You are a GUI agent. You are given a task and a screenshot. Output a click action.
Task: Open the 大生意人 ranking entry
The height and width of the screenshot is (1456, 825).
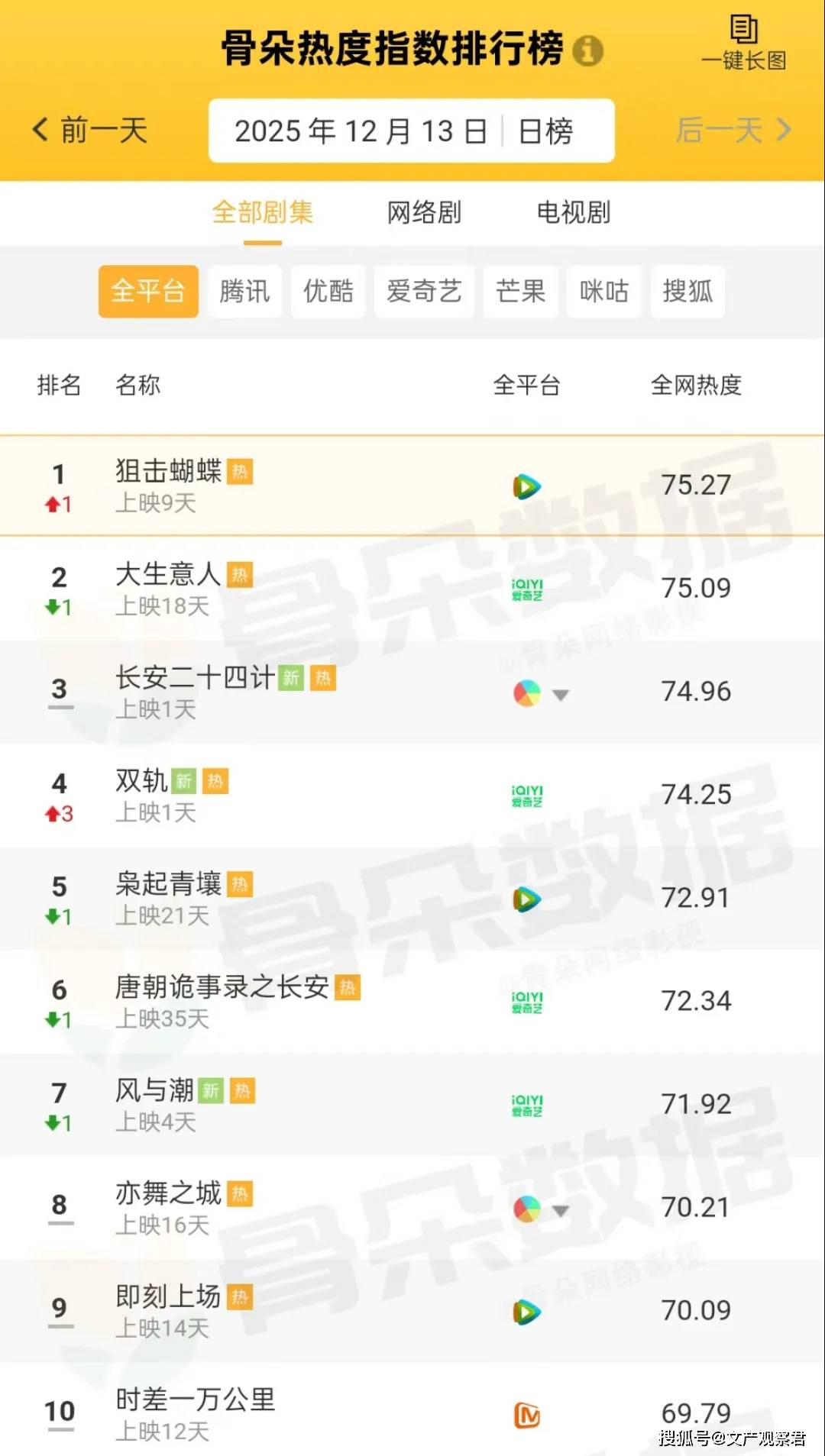[169, 575]
